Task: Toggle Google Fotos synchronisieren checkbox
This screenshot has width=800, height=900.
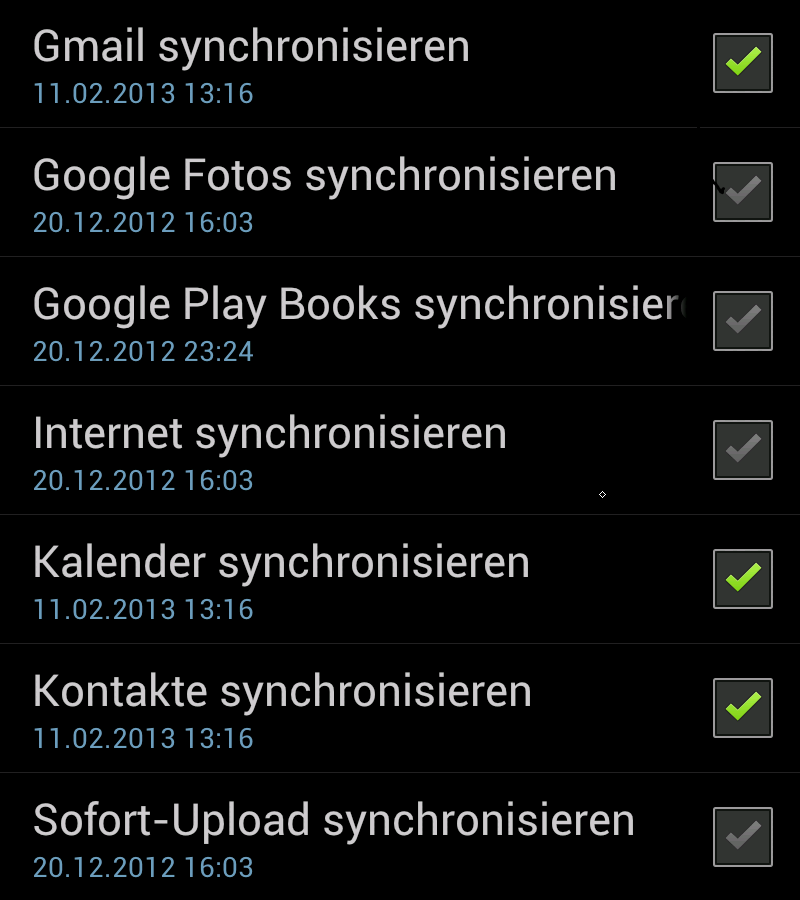Action: pos(742,192)
